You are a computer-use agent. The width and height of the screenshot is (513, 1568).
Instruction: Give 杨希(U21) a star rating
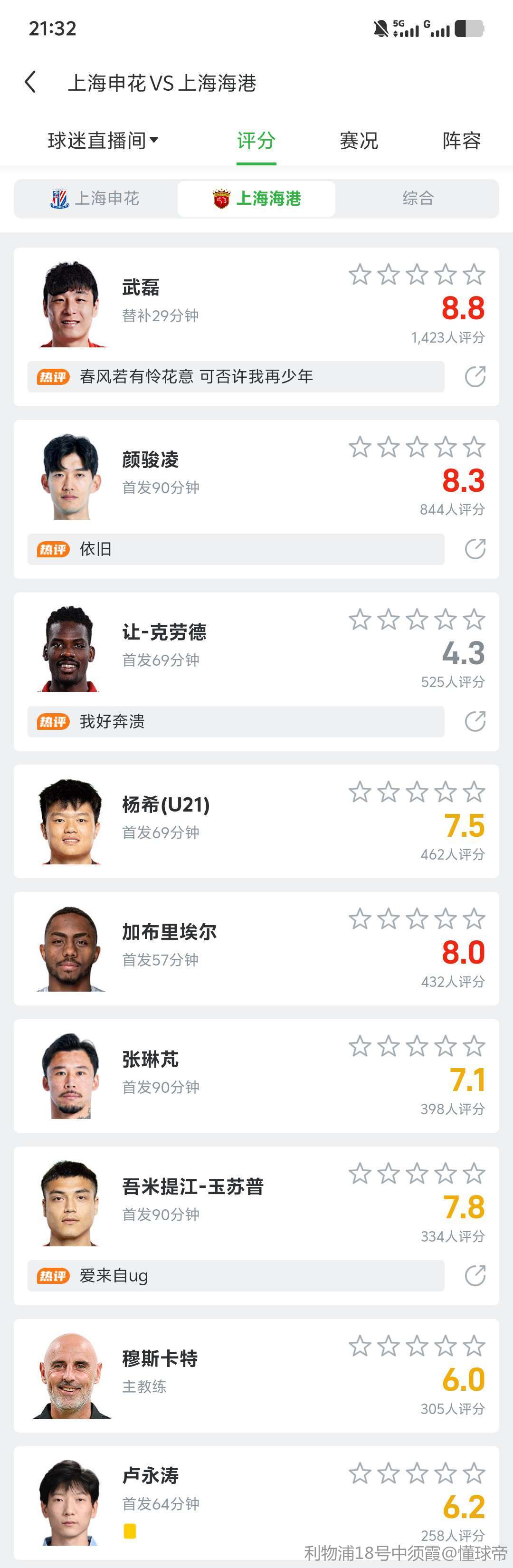click(x=417, y=792)
